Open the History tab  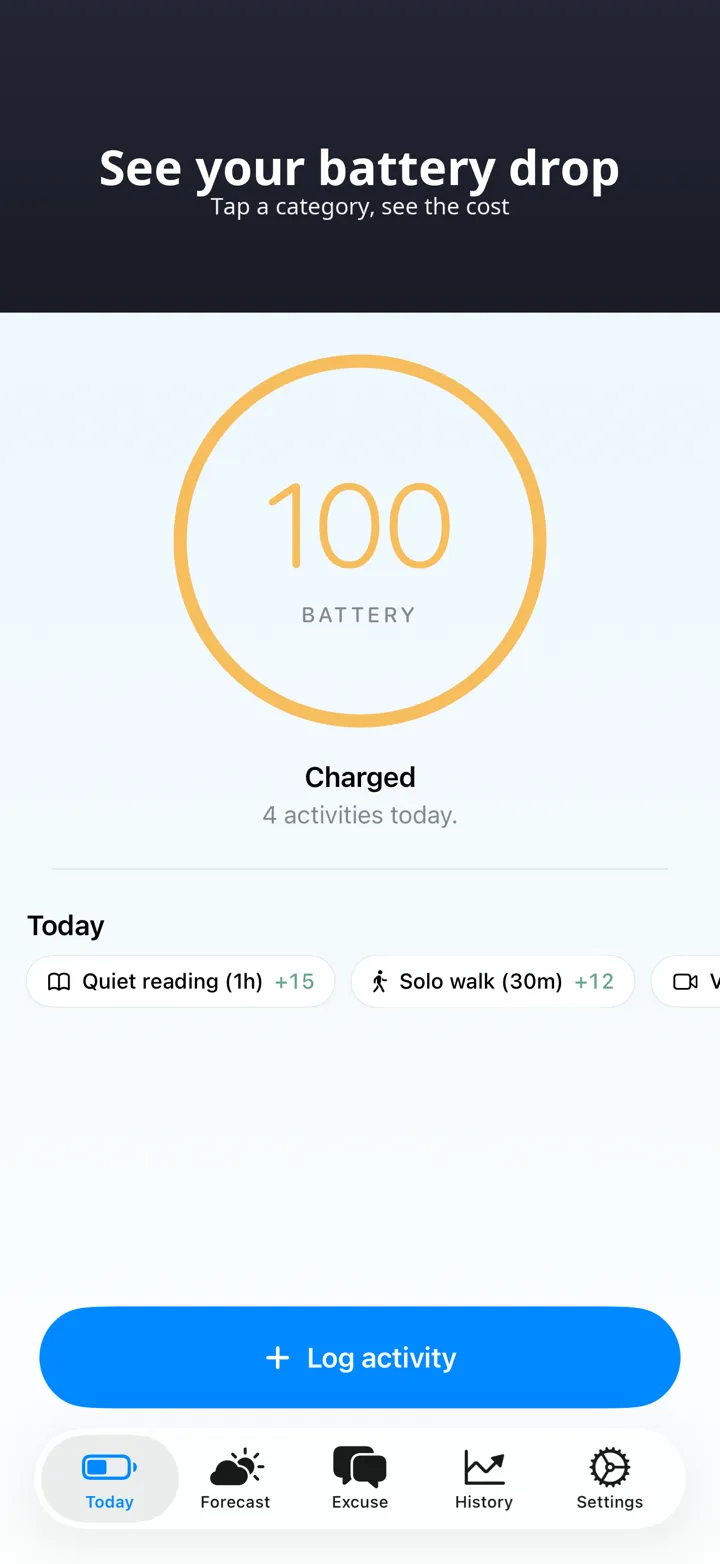[x=484, y=1479]
